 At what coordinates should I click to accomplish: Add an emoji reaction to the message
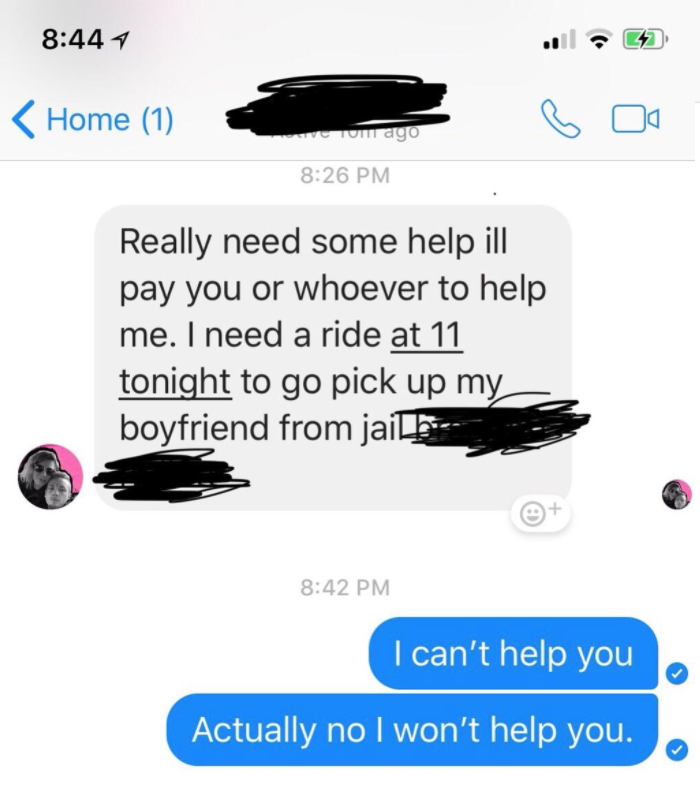tap(540, 512)
